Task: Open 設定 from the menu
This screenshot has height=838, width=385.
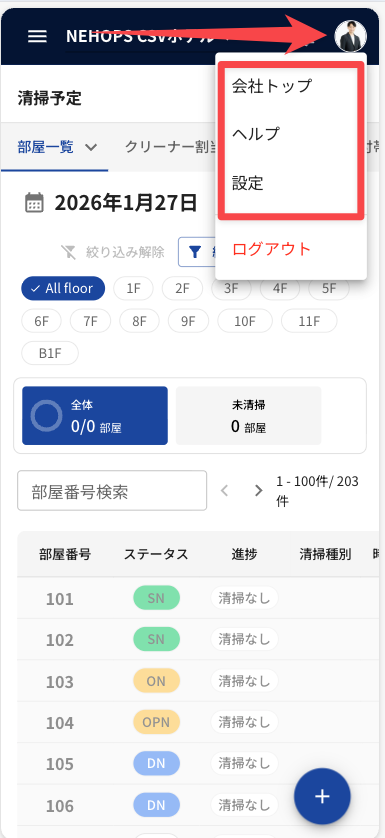Action: click(x=248, y=183)
